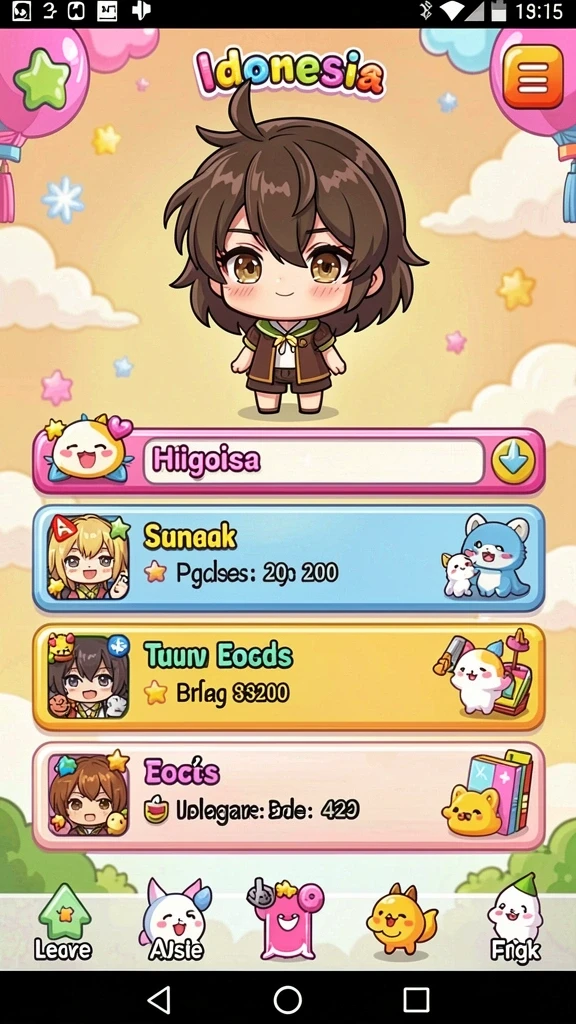Viewport: 576px width, 1024px height.
Task: Open the Sunaak card
Action: point(289,558)
